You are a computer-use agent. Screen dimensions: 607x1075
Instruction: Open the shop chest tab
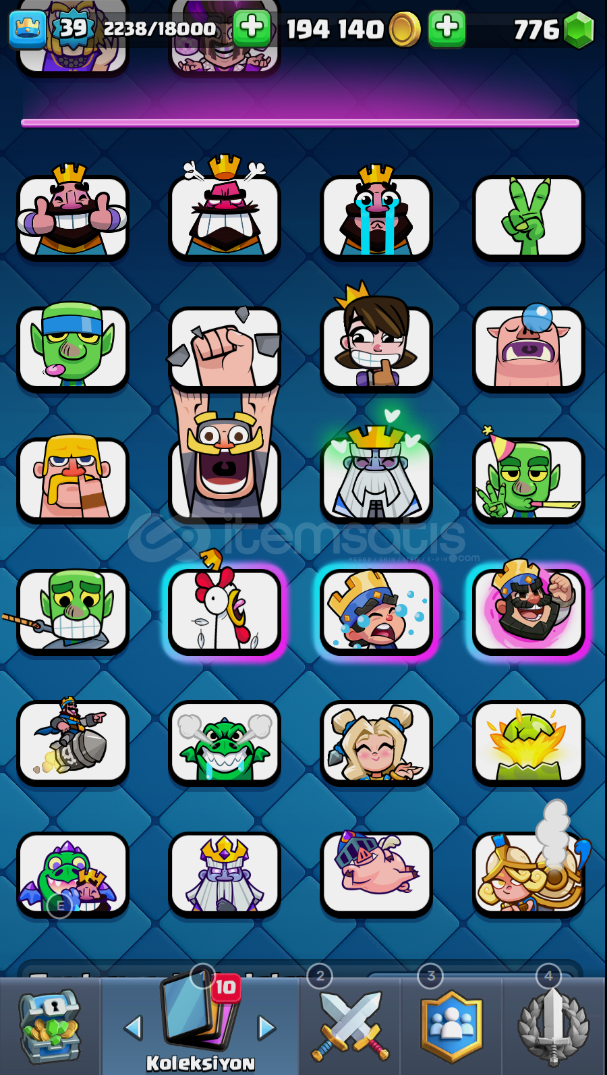(x=48, y=1026)
